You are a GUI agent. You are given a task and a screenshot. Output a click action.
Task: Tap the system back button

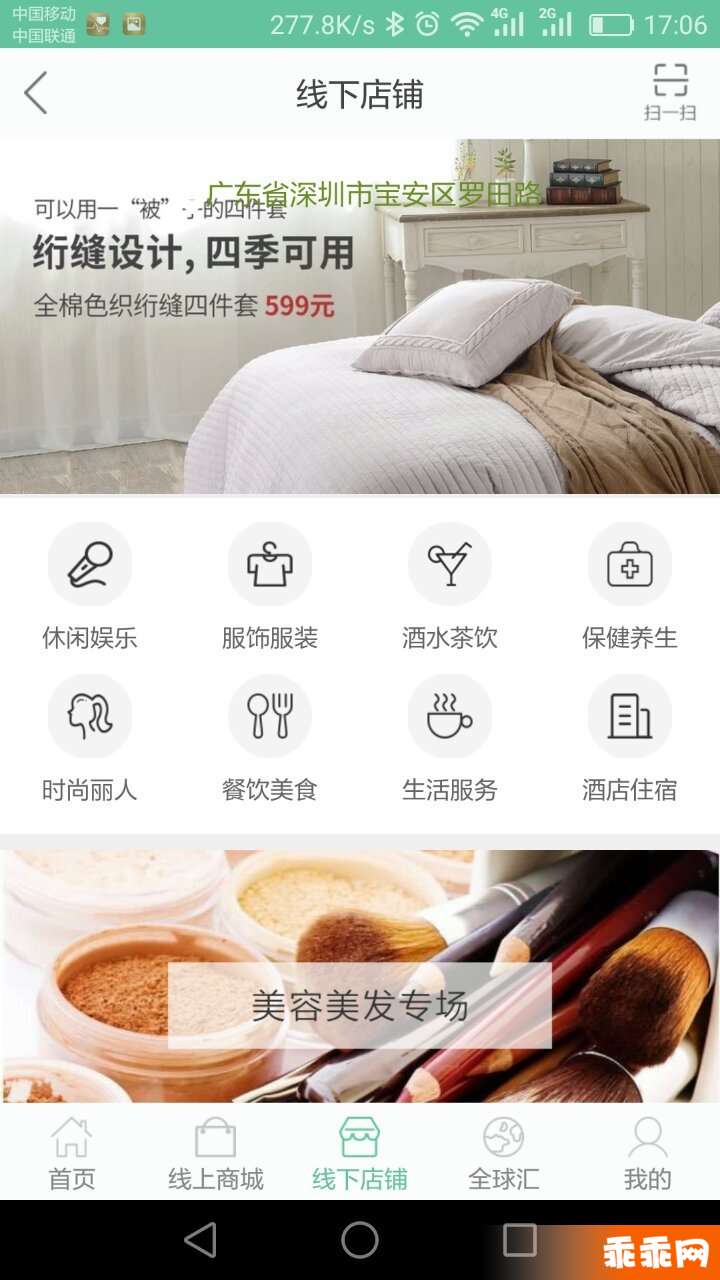coord(200,1240)
